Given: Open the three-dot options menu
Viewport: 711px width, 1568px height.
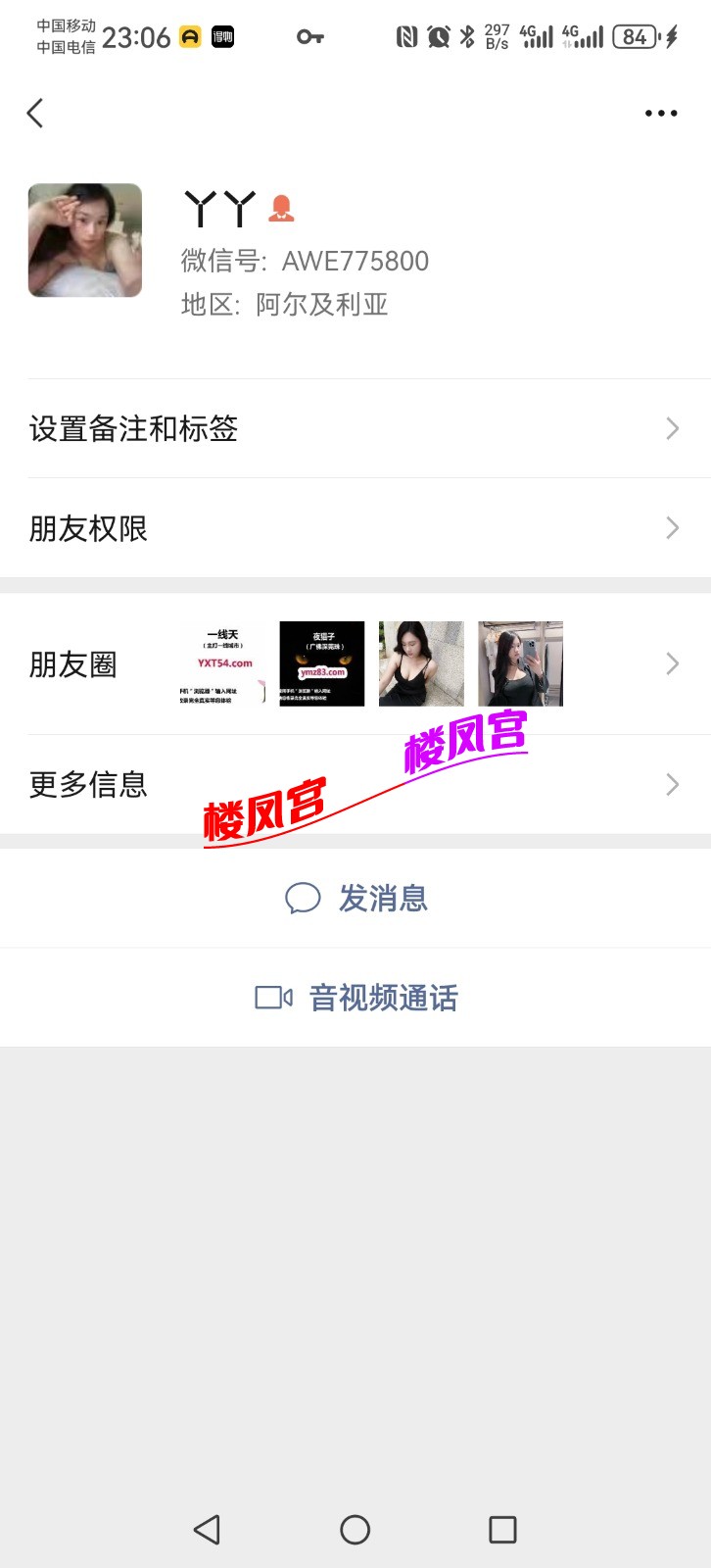Looking at the screenshot, I should click(x=660, y=113).
